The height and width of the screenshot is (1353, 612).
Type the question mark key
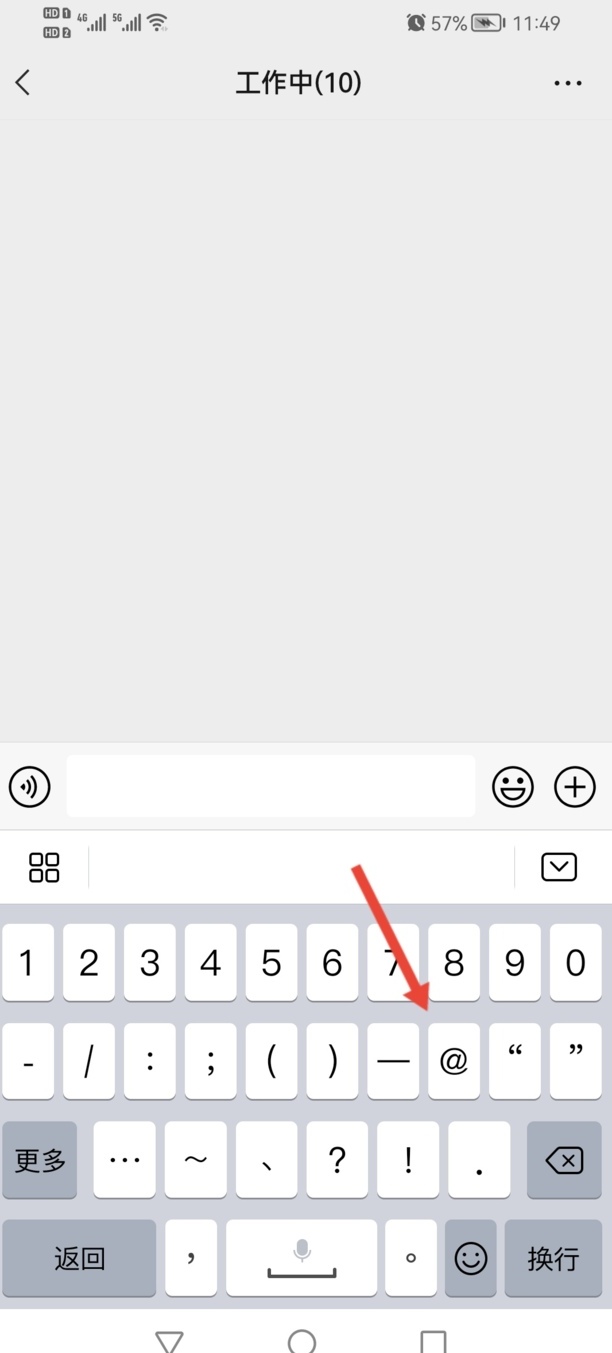[x=337, y=1160]
